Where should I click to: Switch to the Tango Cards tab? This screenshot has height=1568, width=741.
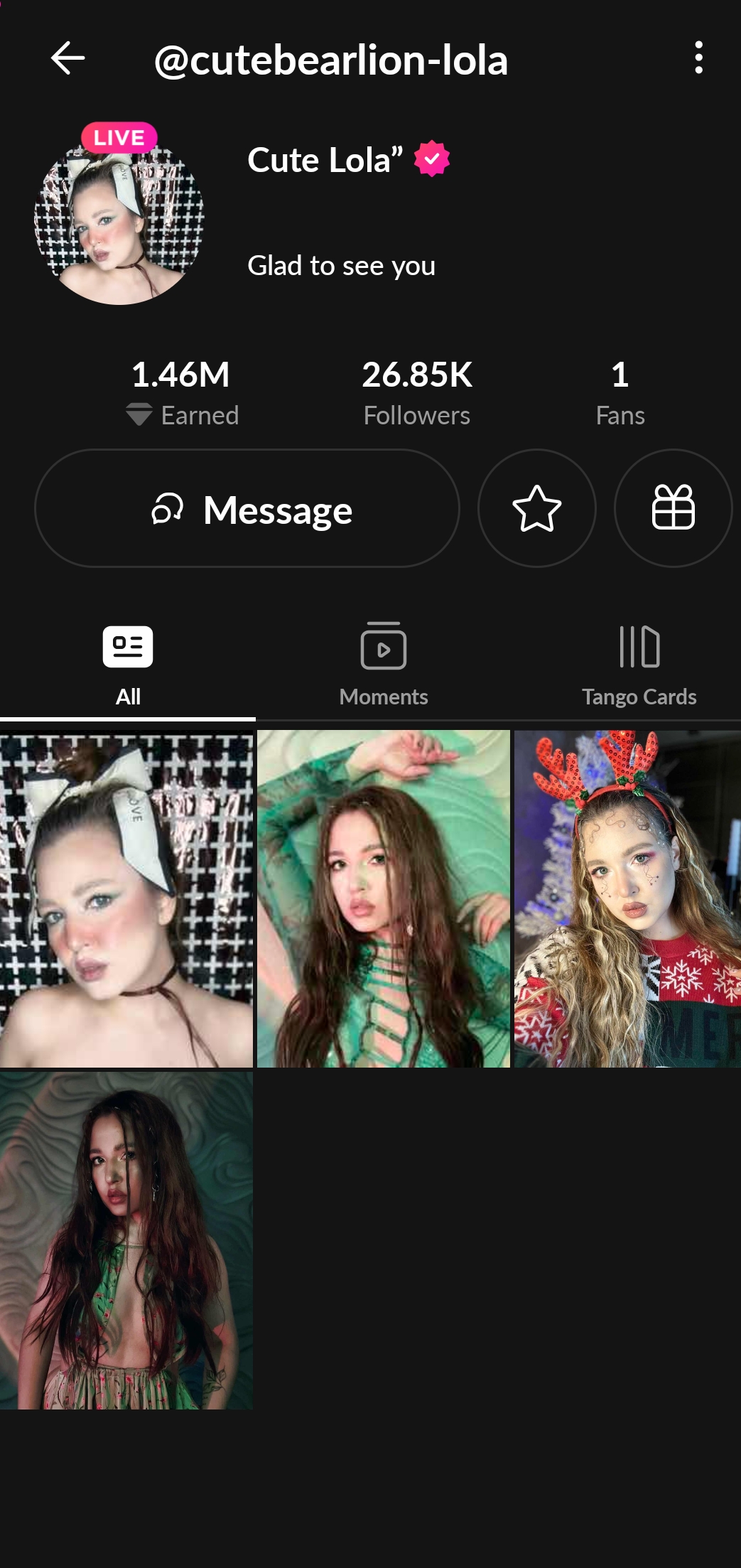click(x=639, y=665)
